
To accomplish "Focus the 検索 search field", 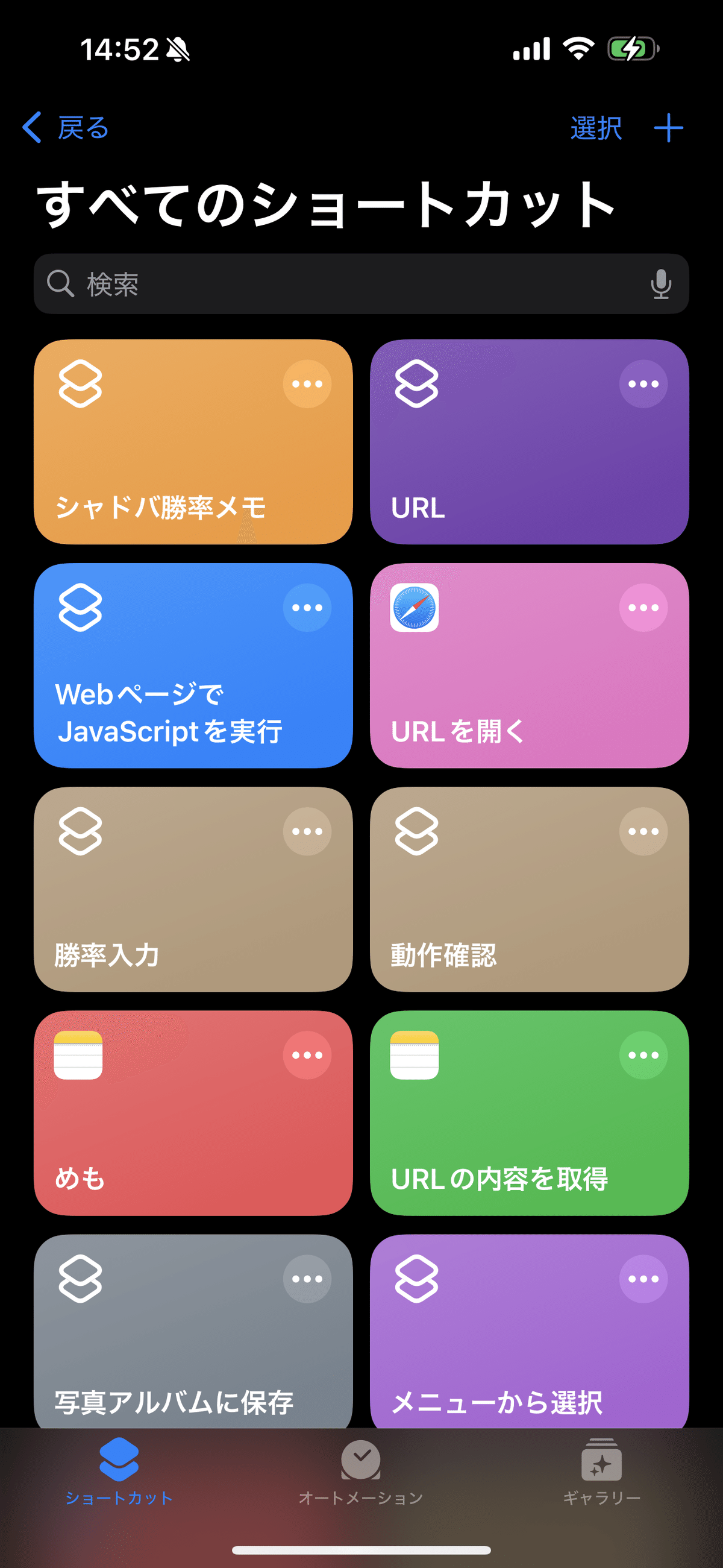I will point(361,284).
